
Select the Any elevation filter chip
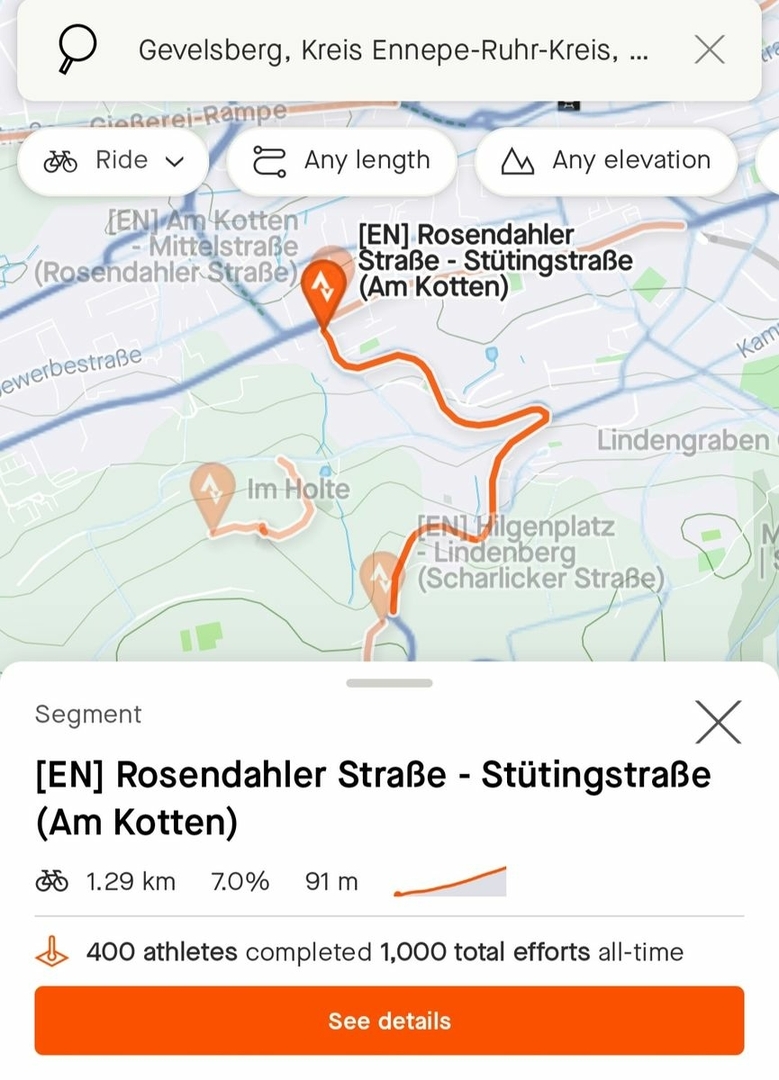606,161
